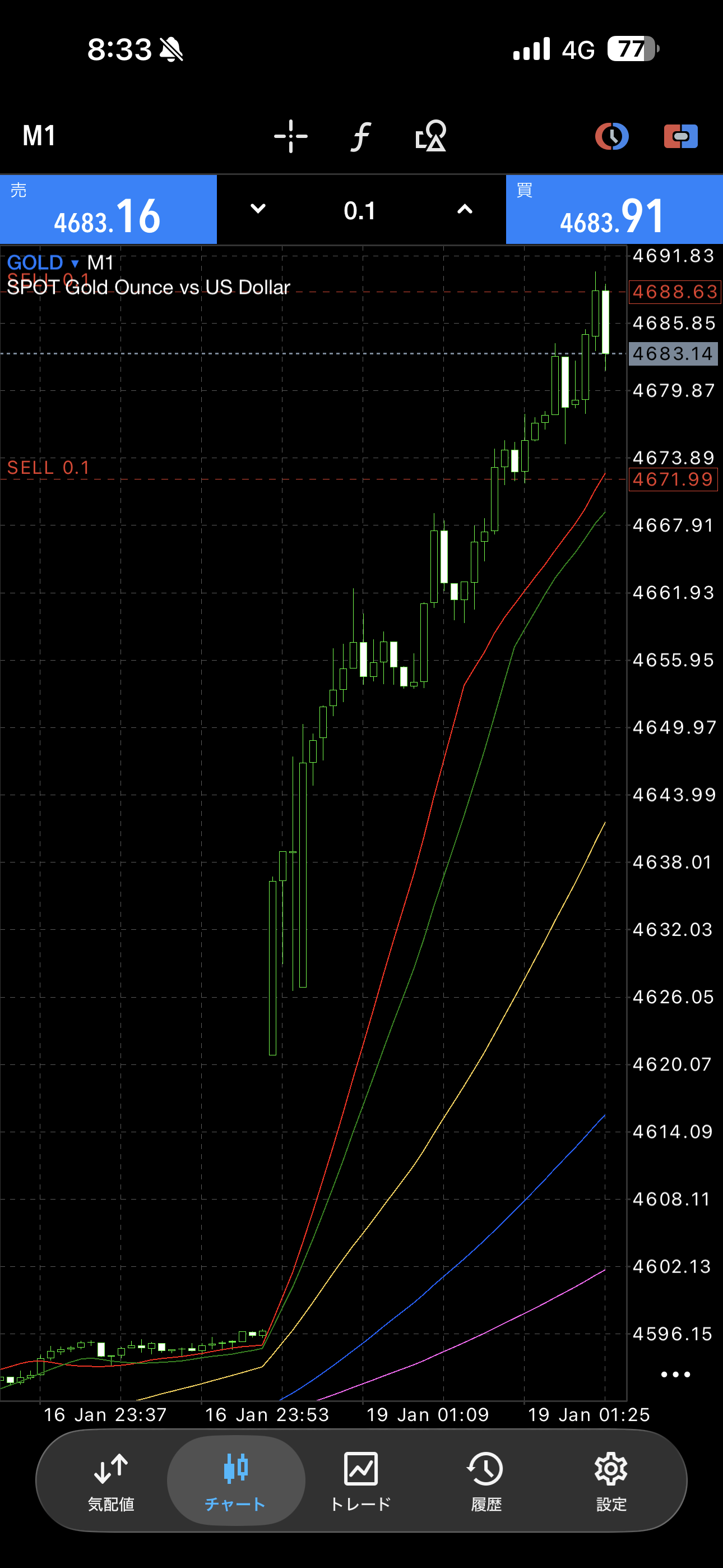Decrease the lot size with down chevron
This screenshot has width=723, height=1568.
[258, 209]
